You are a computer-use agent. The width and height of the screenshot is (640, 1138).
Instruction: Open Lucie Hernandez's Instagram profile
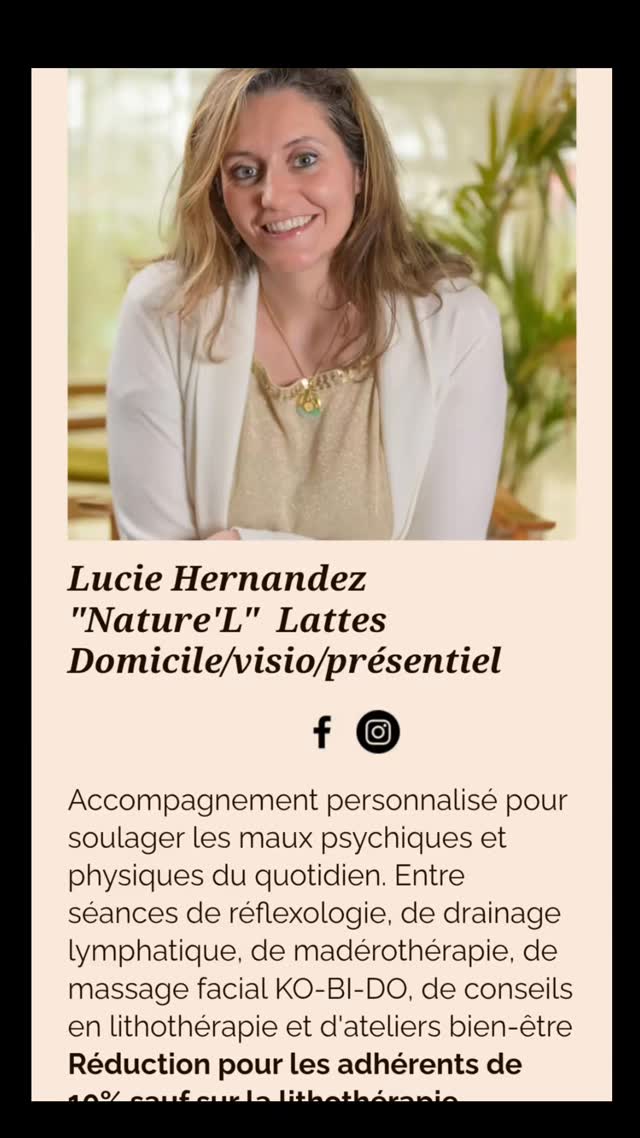point(378,732)
